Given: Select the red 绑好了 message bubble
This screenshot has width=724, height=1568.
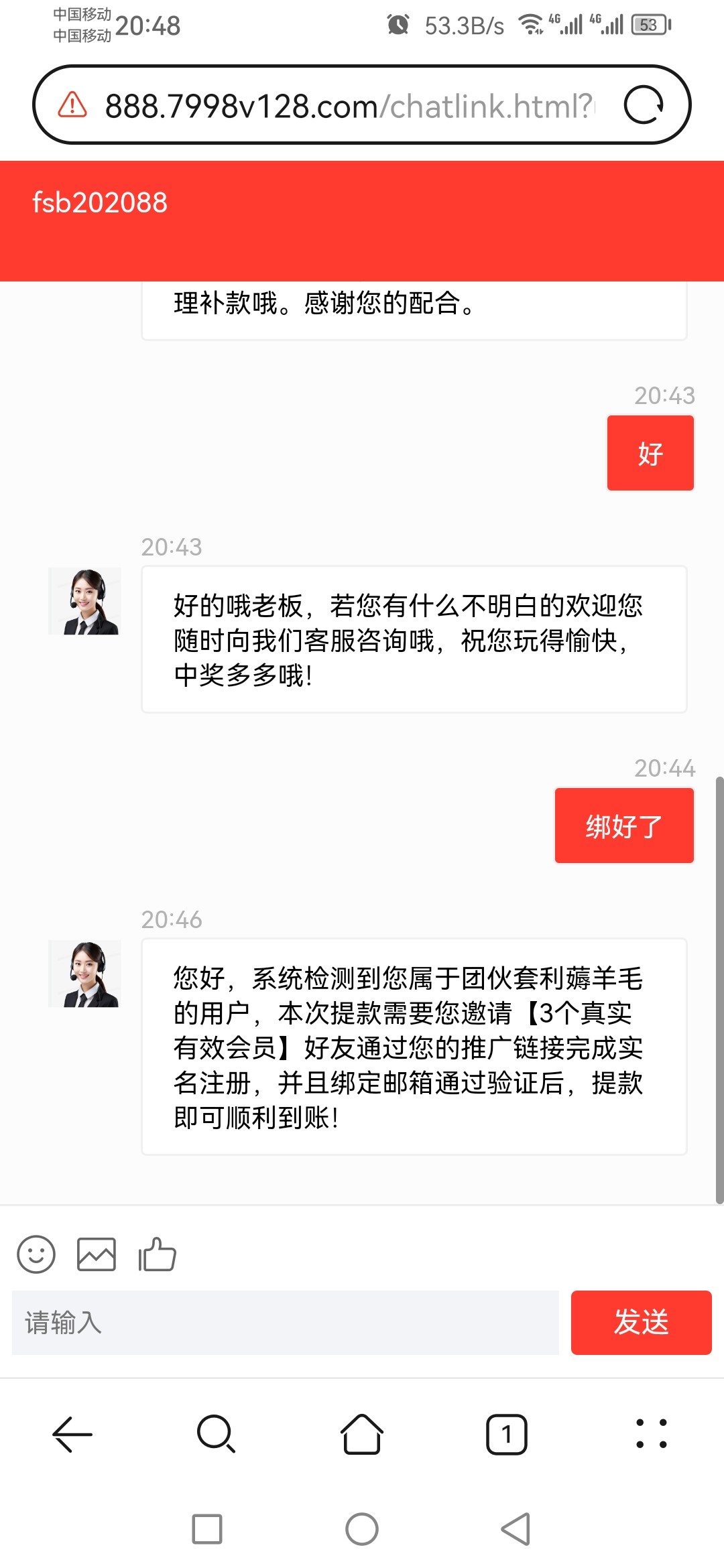Looking at the screenshot, I should pos(624,826).
